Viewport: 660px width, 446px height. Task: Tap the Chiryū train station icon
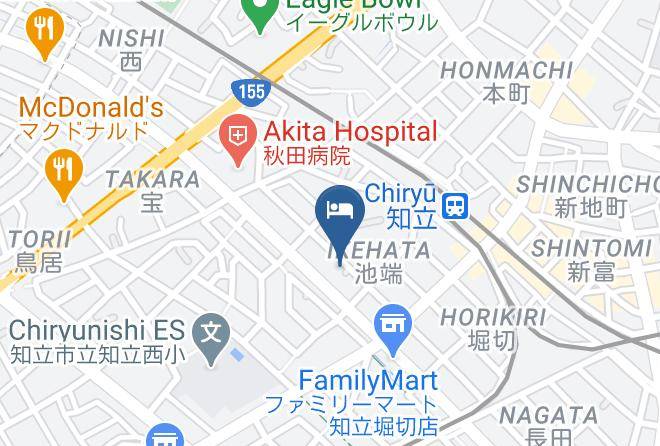[x=455, y=206]
